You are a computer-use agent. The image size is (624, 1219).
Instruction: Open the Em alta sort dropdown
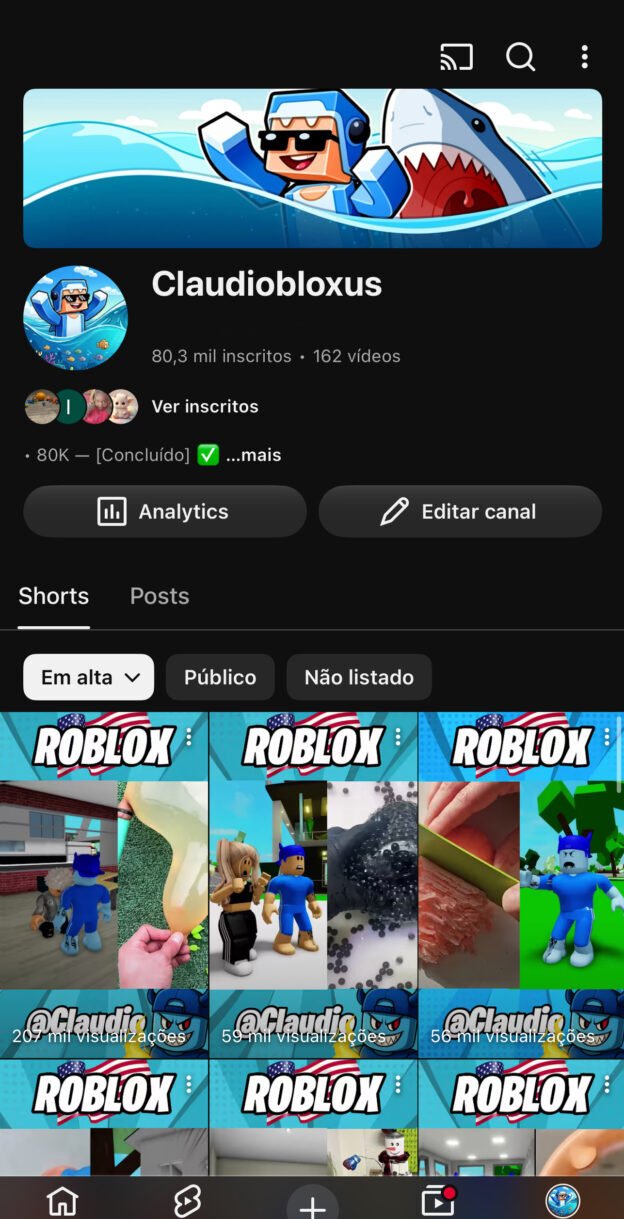pyautogui.click(x=88, y=677)
